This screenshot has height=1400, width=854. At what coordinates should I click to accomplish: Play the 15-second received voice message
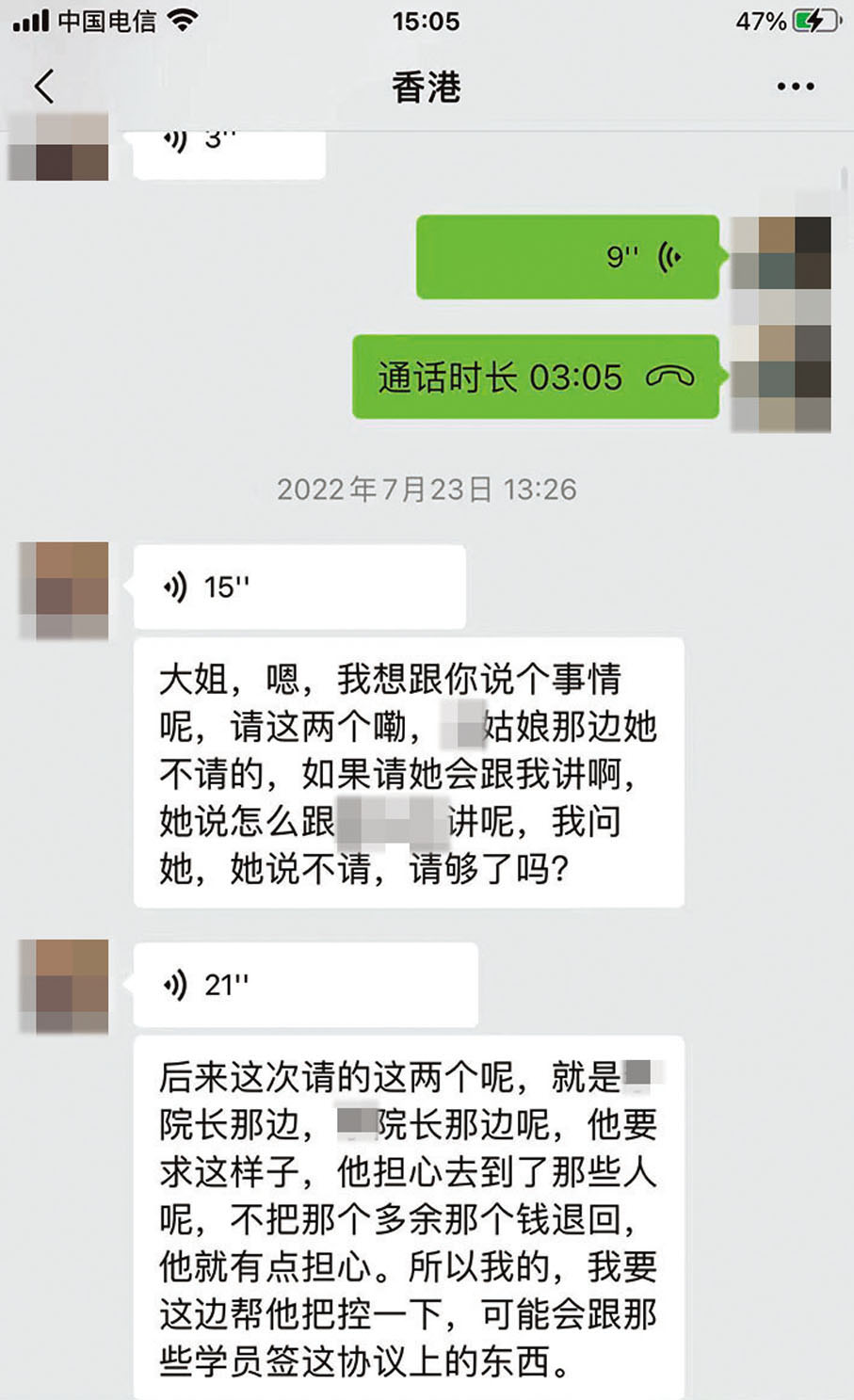point(299,587)
